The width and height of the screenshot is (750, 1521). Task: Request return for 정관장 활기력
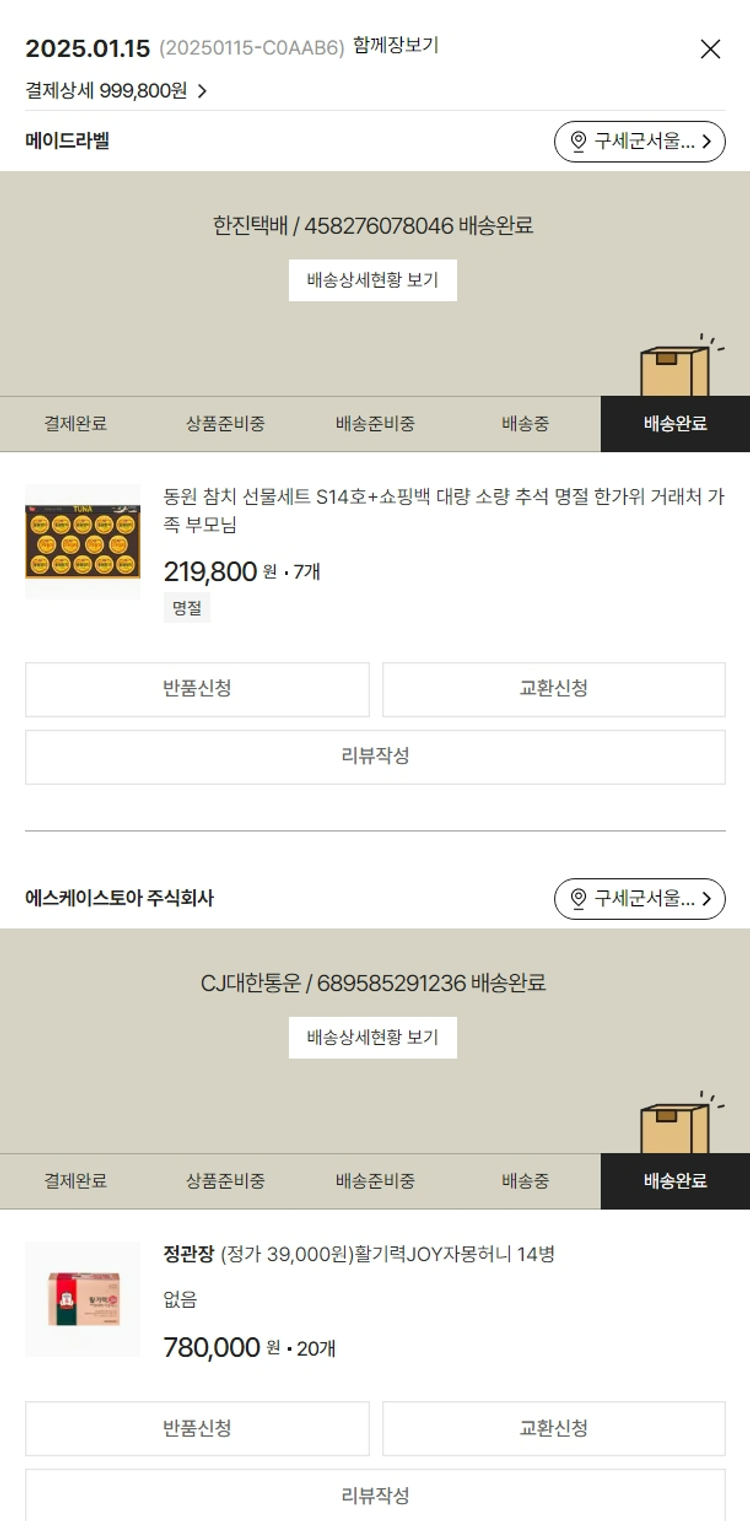click(x=197, y=1428)
